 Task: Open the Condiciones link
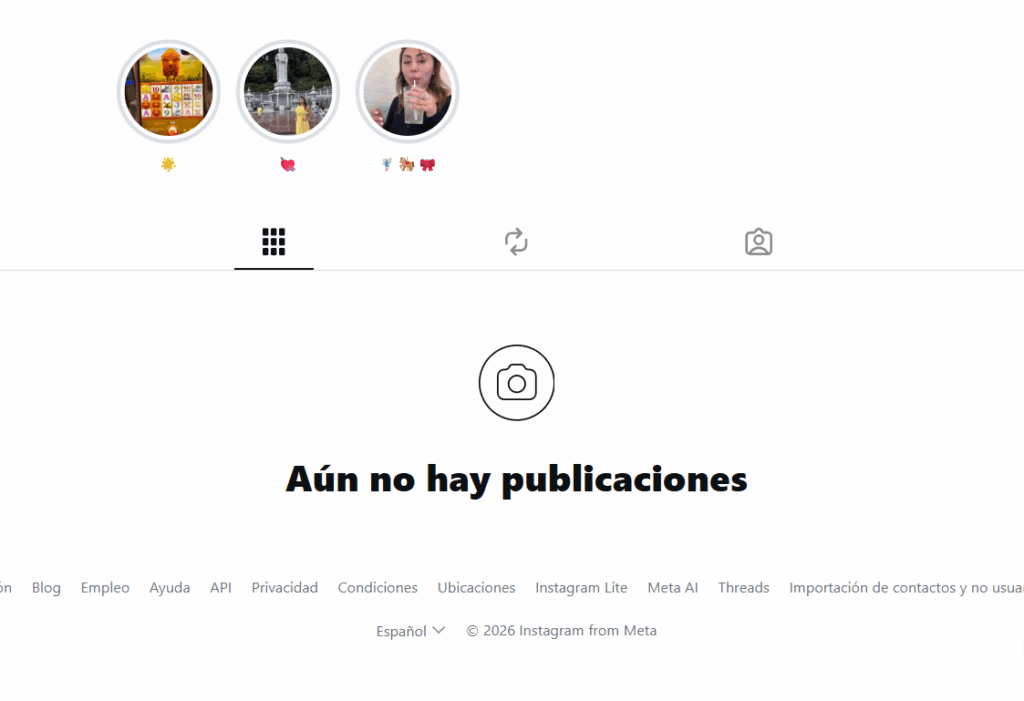[377, 588]
